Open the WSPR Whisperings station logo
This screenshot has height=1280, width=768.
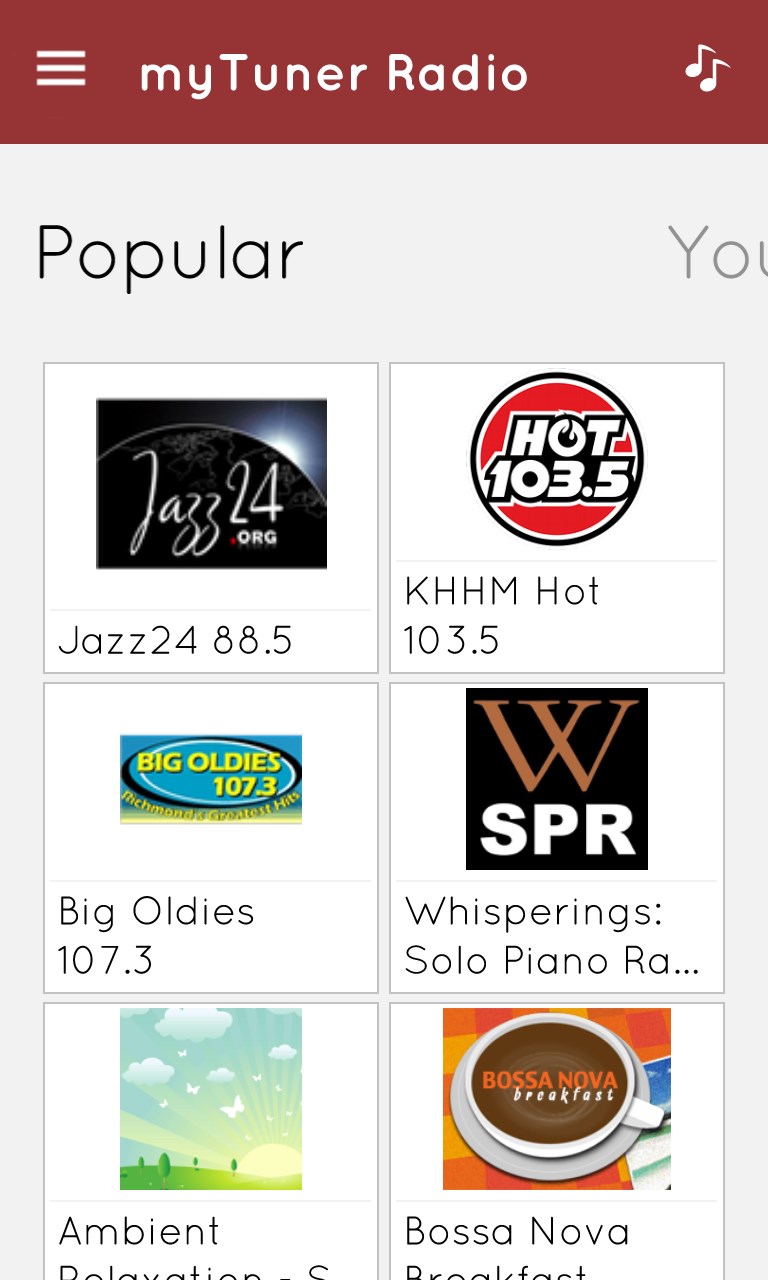(x=556, y=779)
